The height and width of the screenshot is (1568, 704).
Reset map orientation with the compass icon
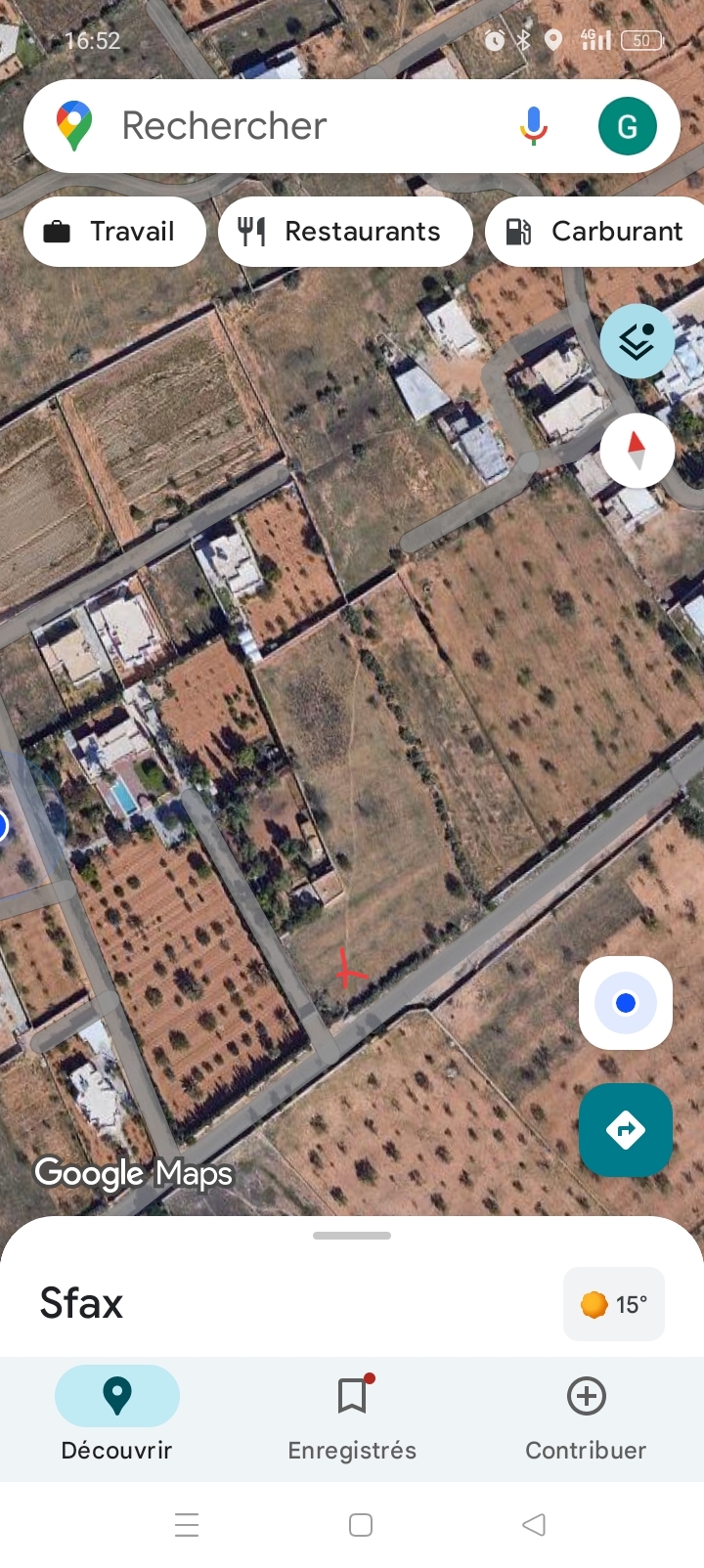[x=638, y=451]
